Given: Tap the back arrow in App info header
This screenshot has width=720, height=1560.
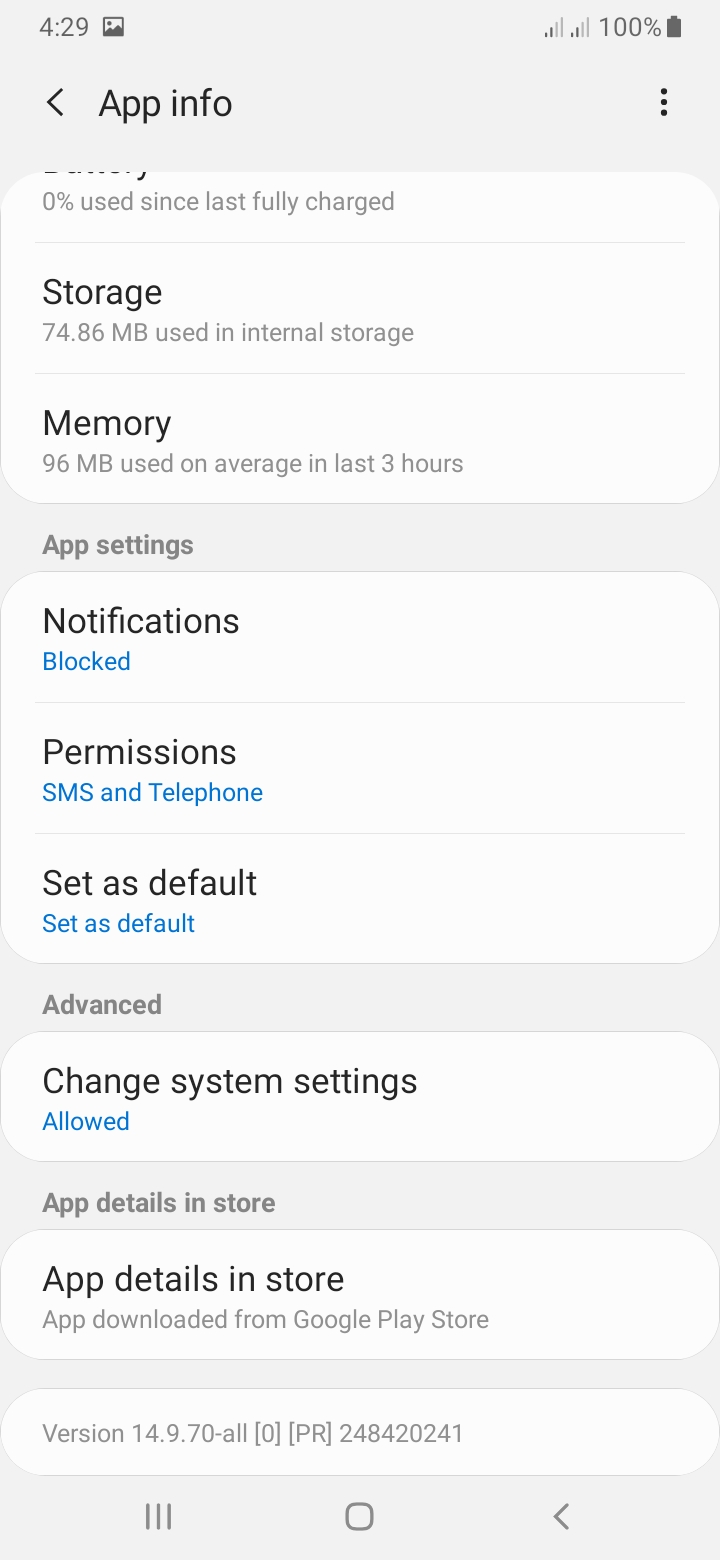Looking at the screenshot, I should (x=55, y=102).
